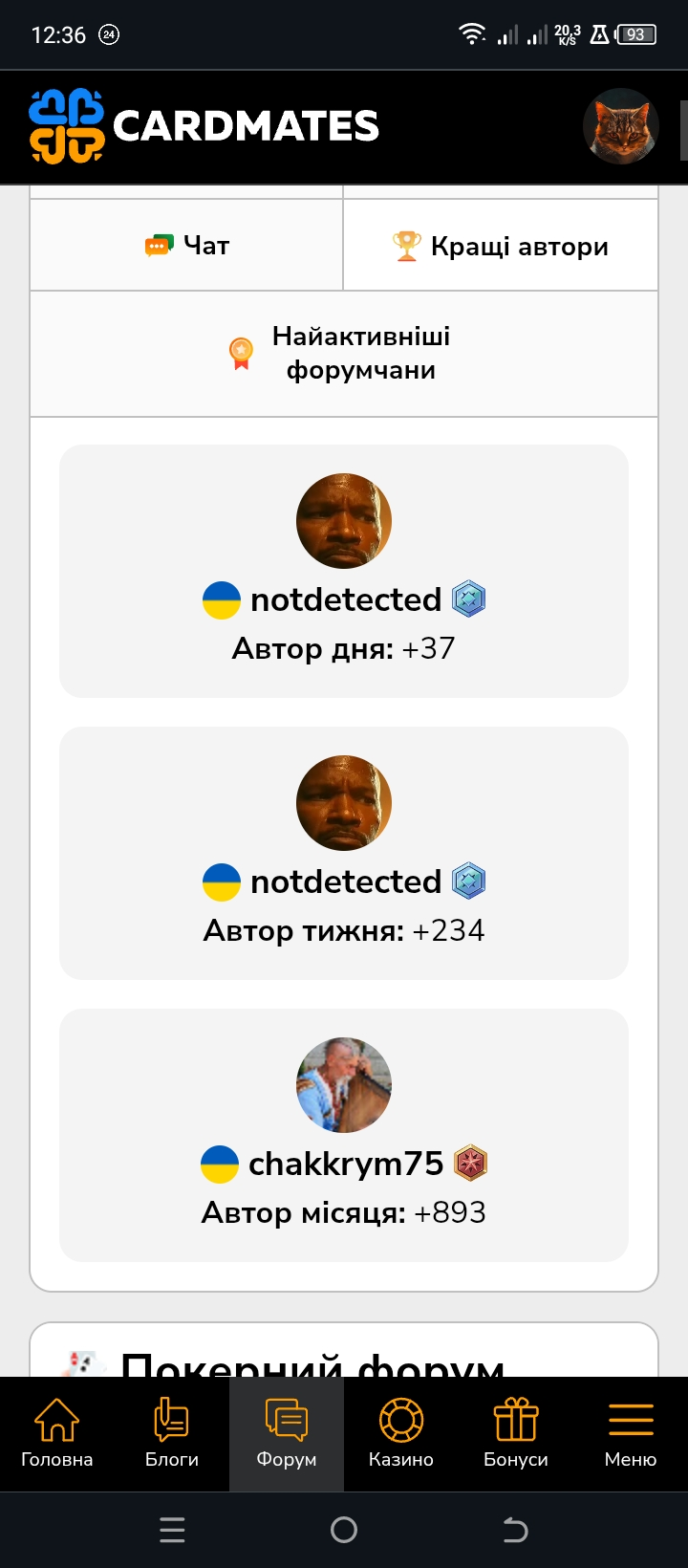Switch to the Блоги tab

coord(172,1433)
